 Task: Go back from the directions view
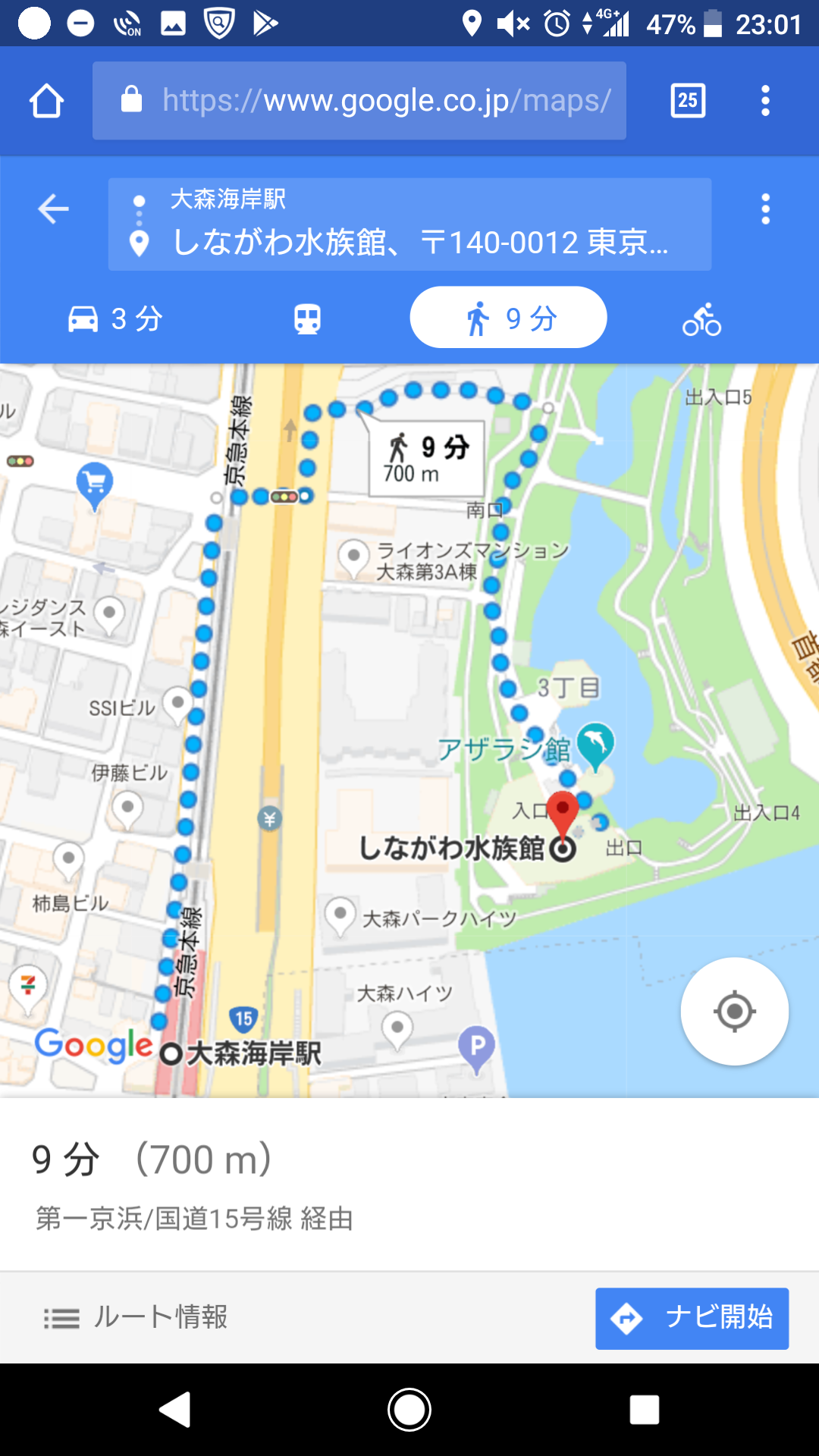point(53,209)
